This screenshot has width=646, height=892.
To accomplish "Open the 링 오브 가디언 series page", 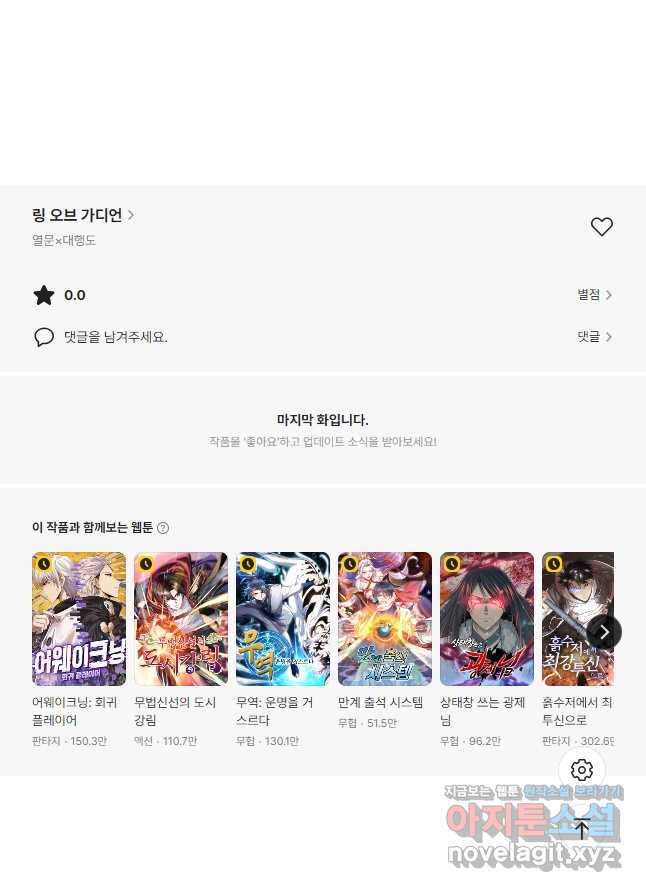I will point(83,215).
